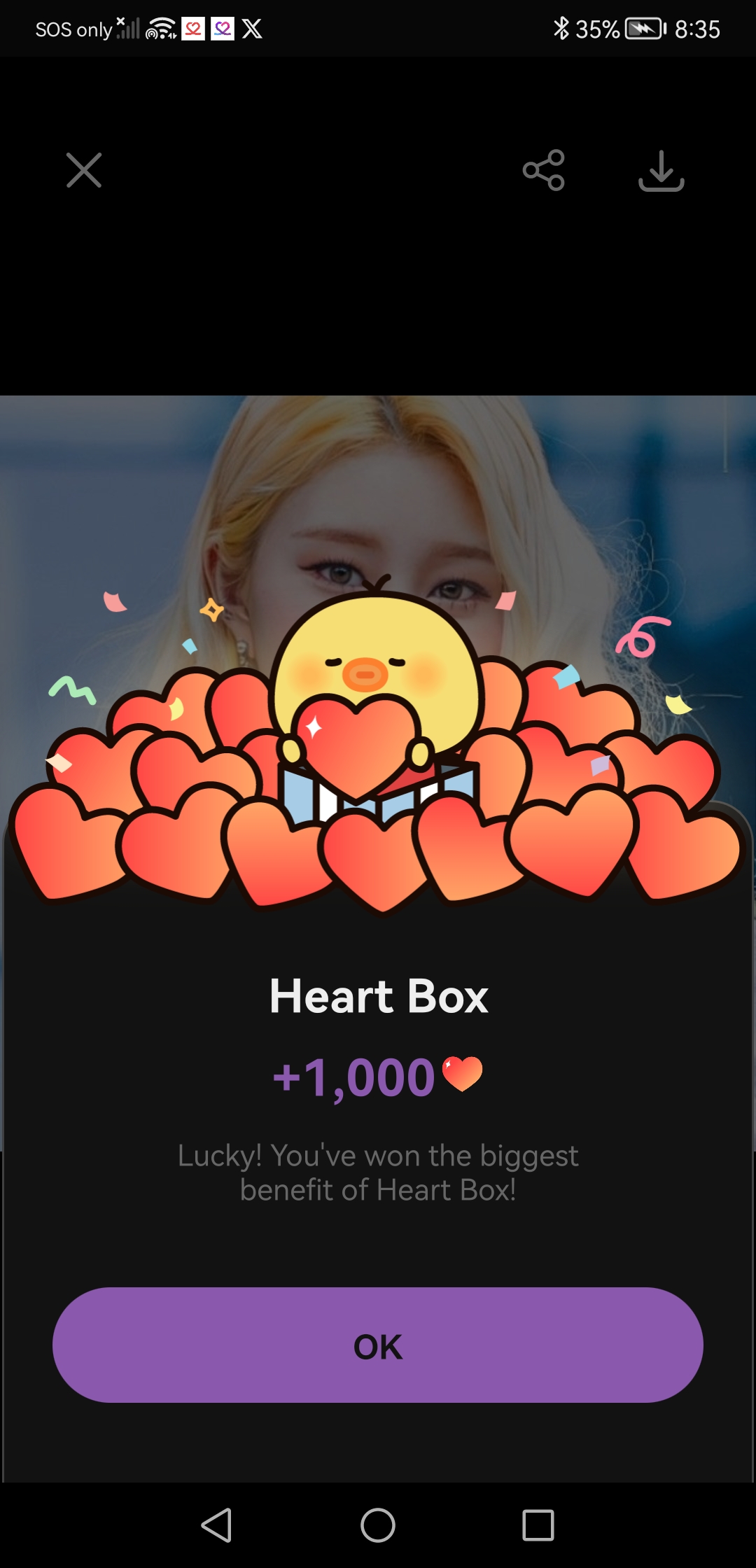Open recent apps overview
Viewport: 756px width, 1568px height.
coord(538,1525)
